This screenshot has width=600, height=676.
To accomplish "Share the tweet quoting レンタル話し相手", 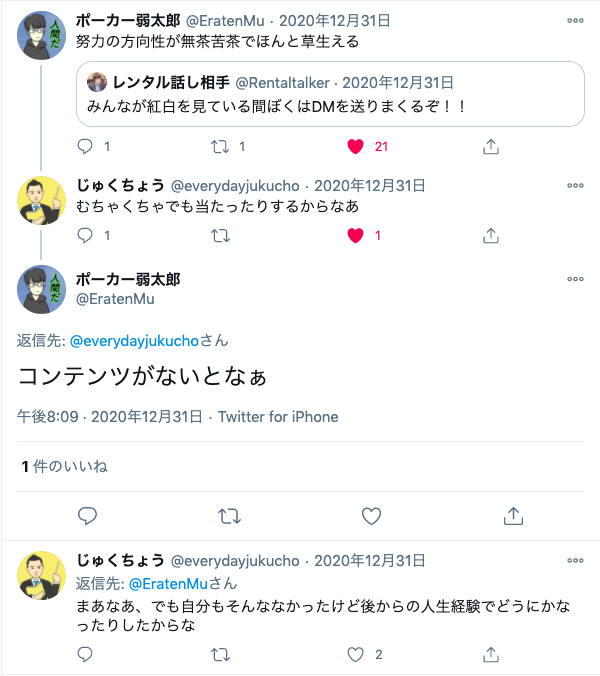I will click(x=491, y=147).
